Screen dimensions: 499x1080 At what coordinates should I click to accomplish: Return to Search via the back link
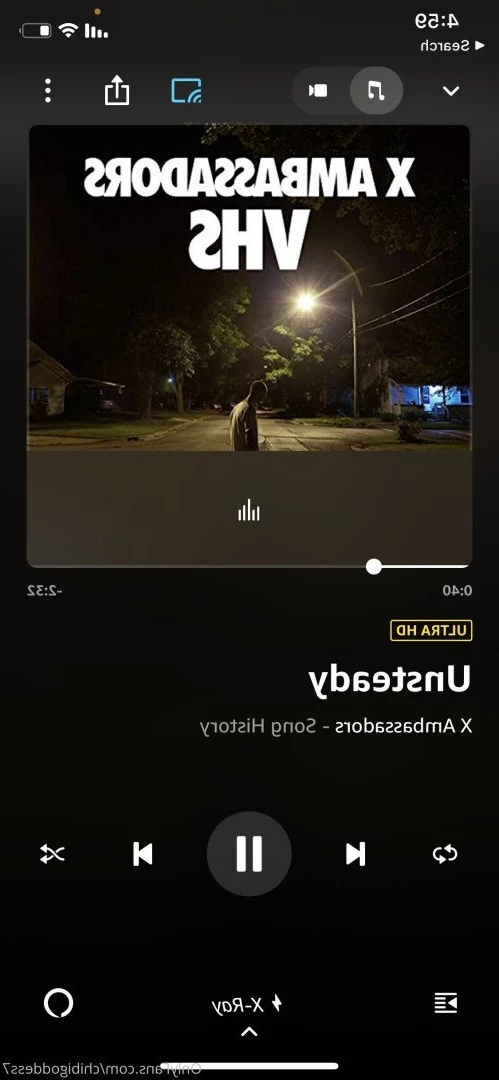[445, 45]
